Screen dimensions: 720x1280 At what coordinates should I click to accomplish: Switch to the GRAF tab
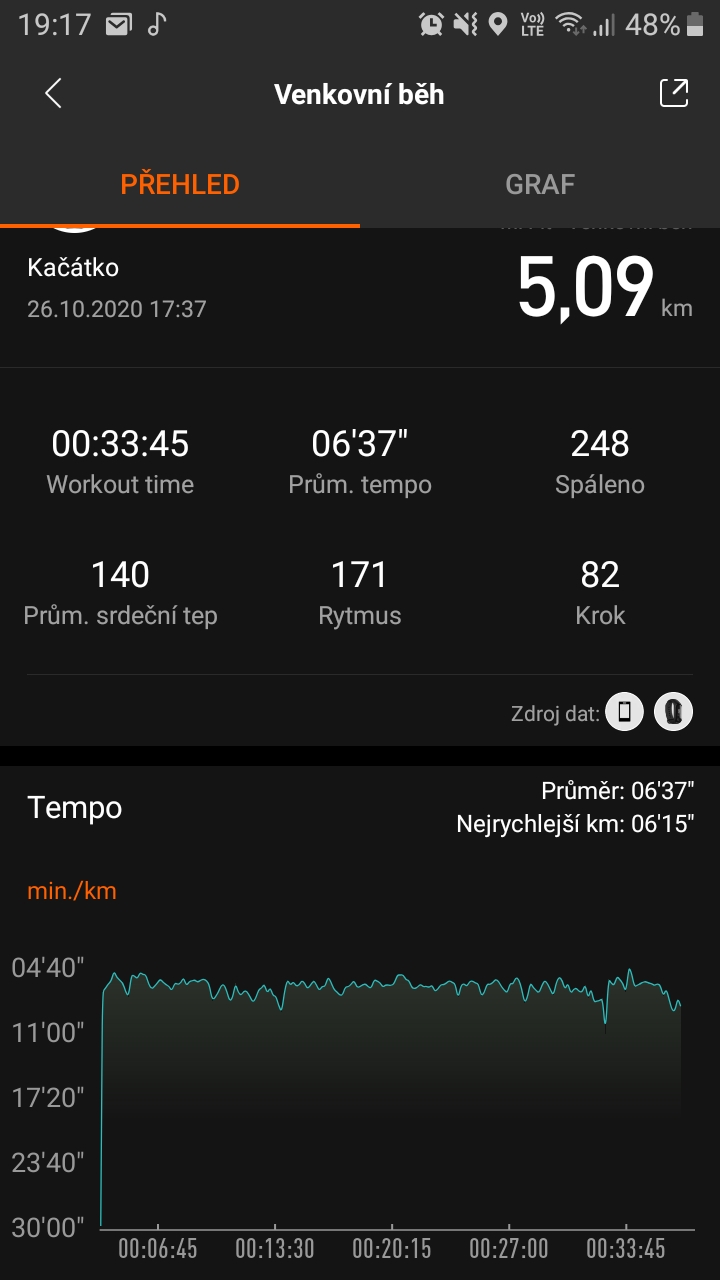[540, 184]
